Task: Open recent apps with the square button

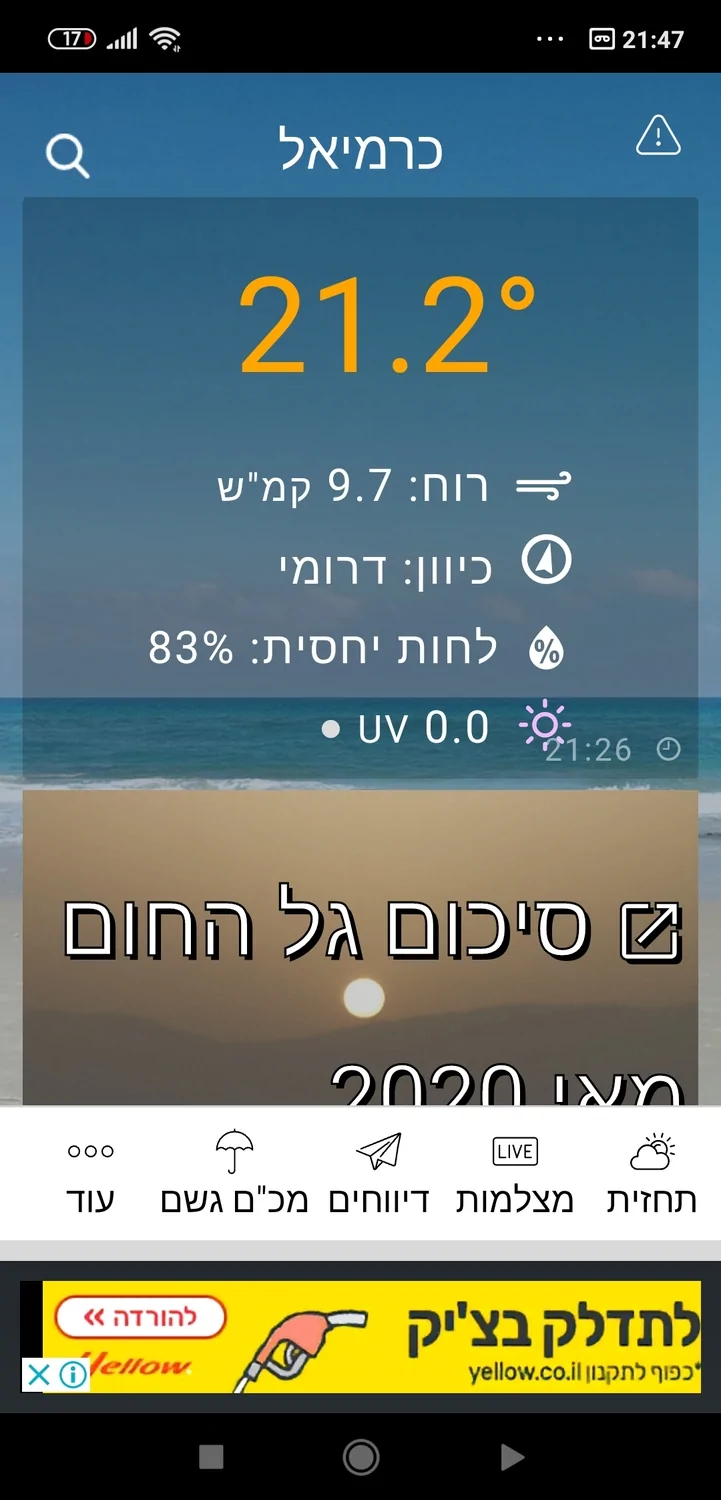Action: point(211,1457)
